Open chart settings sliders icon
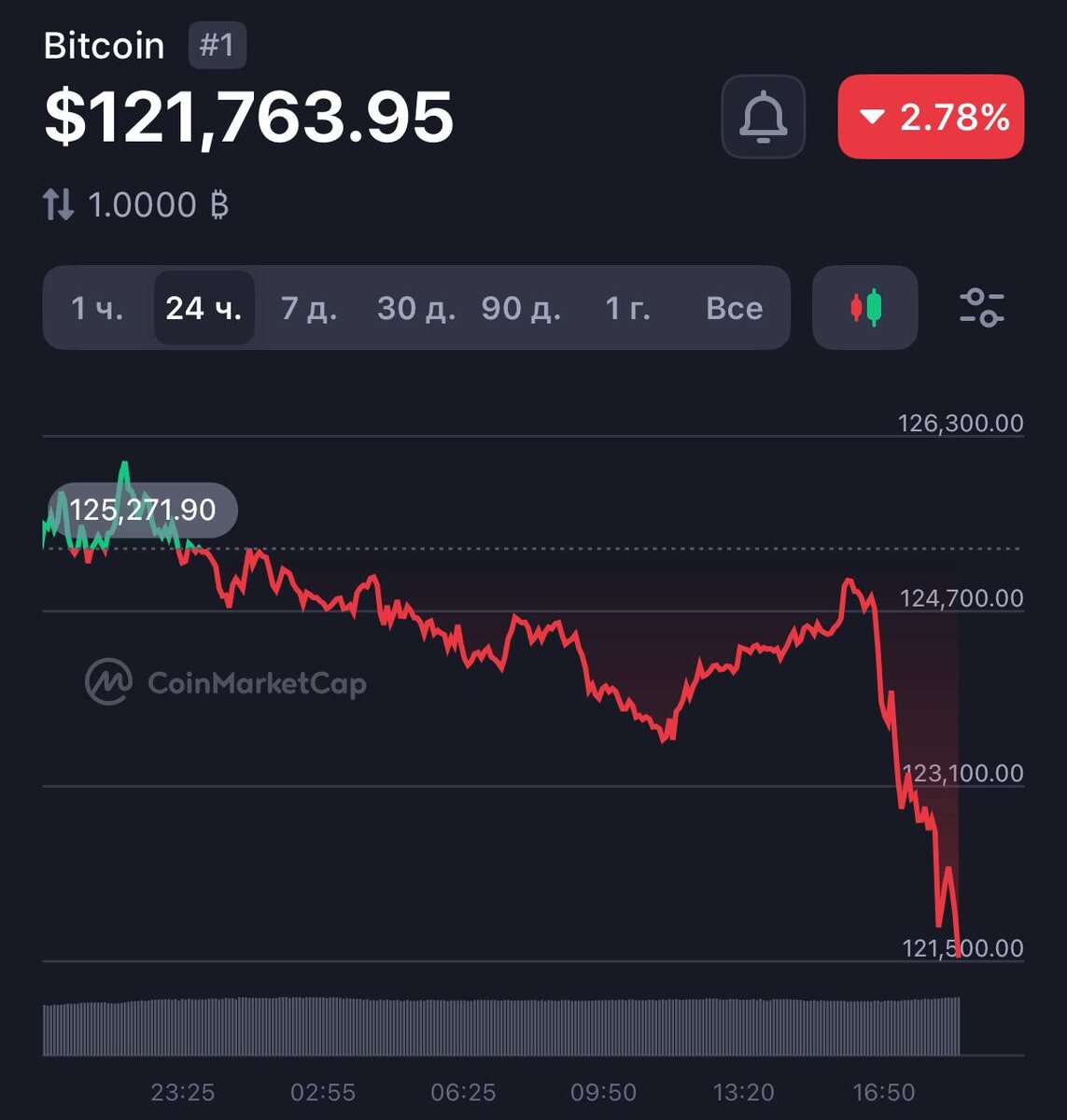 click(981, 308)
